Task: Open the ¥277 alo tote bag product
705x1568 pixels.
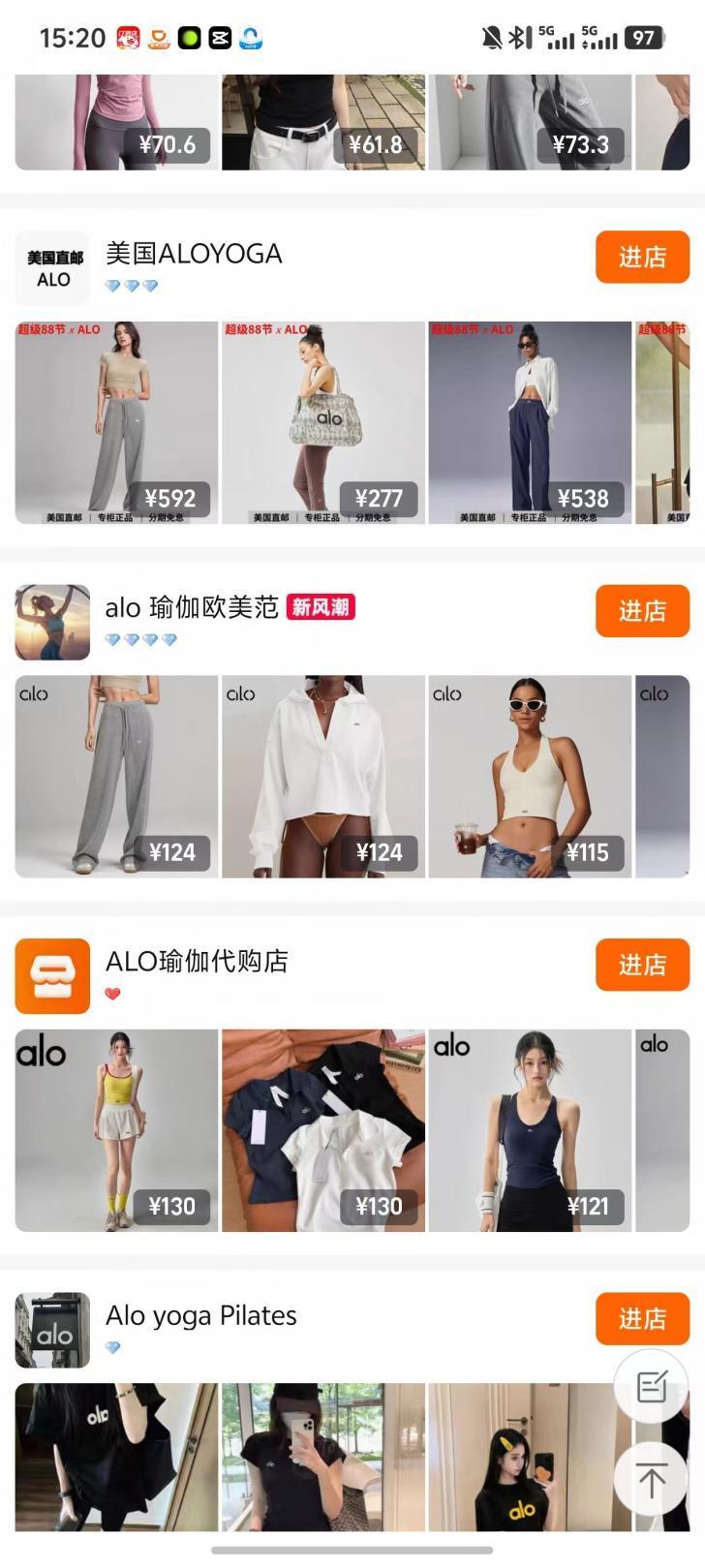Action: tap(322, 422)
